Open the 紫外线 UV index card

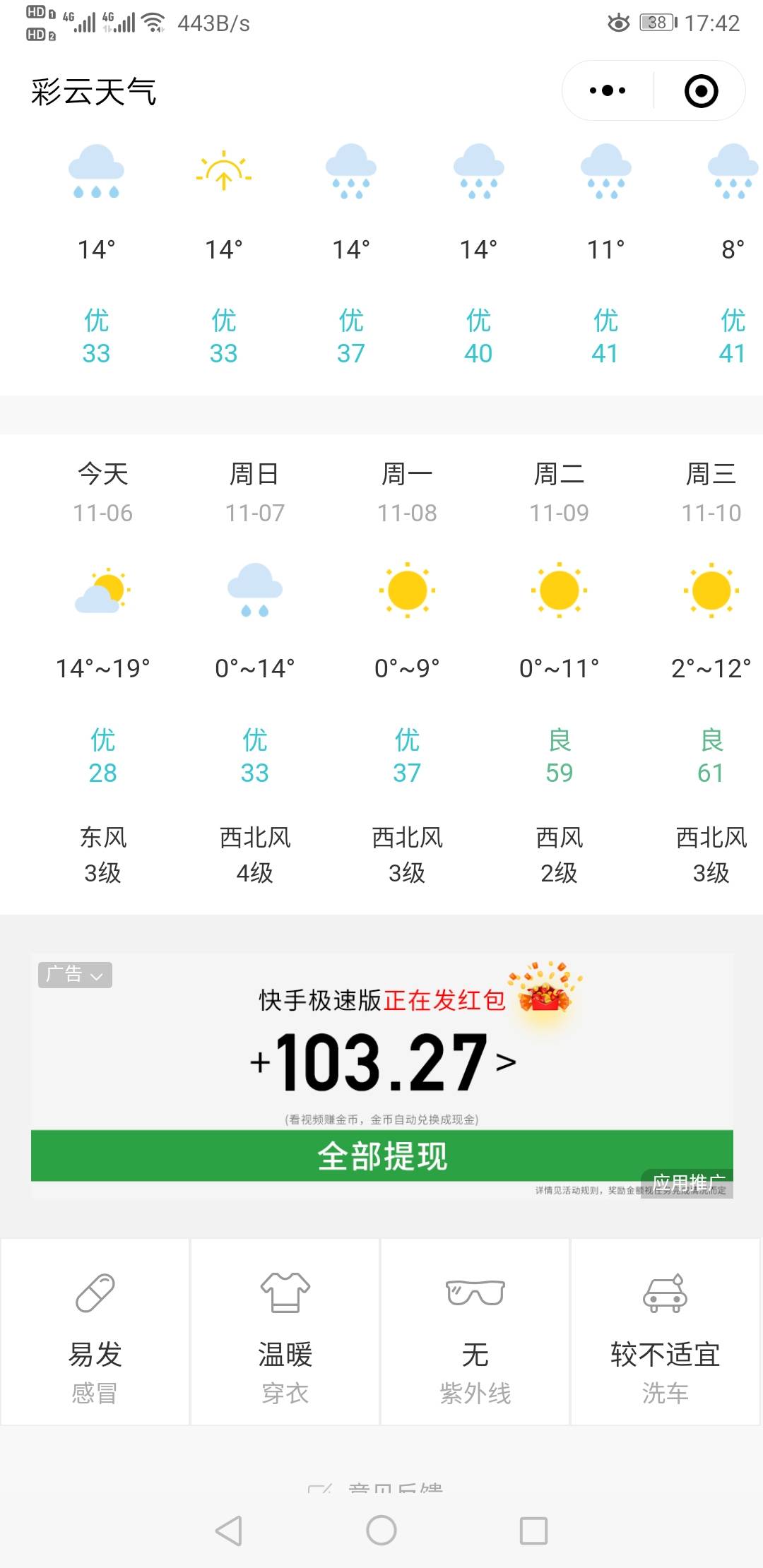pyautogui.click(x=475, y=1331)
